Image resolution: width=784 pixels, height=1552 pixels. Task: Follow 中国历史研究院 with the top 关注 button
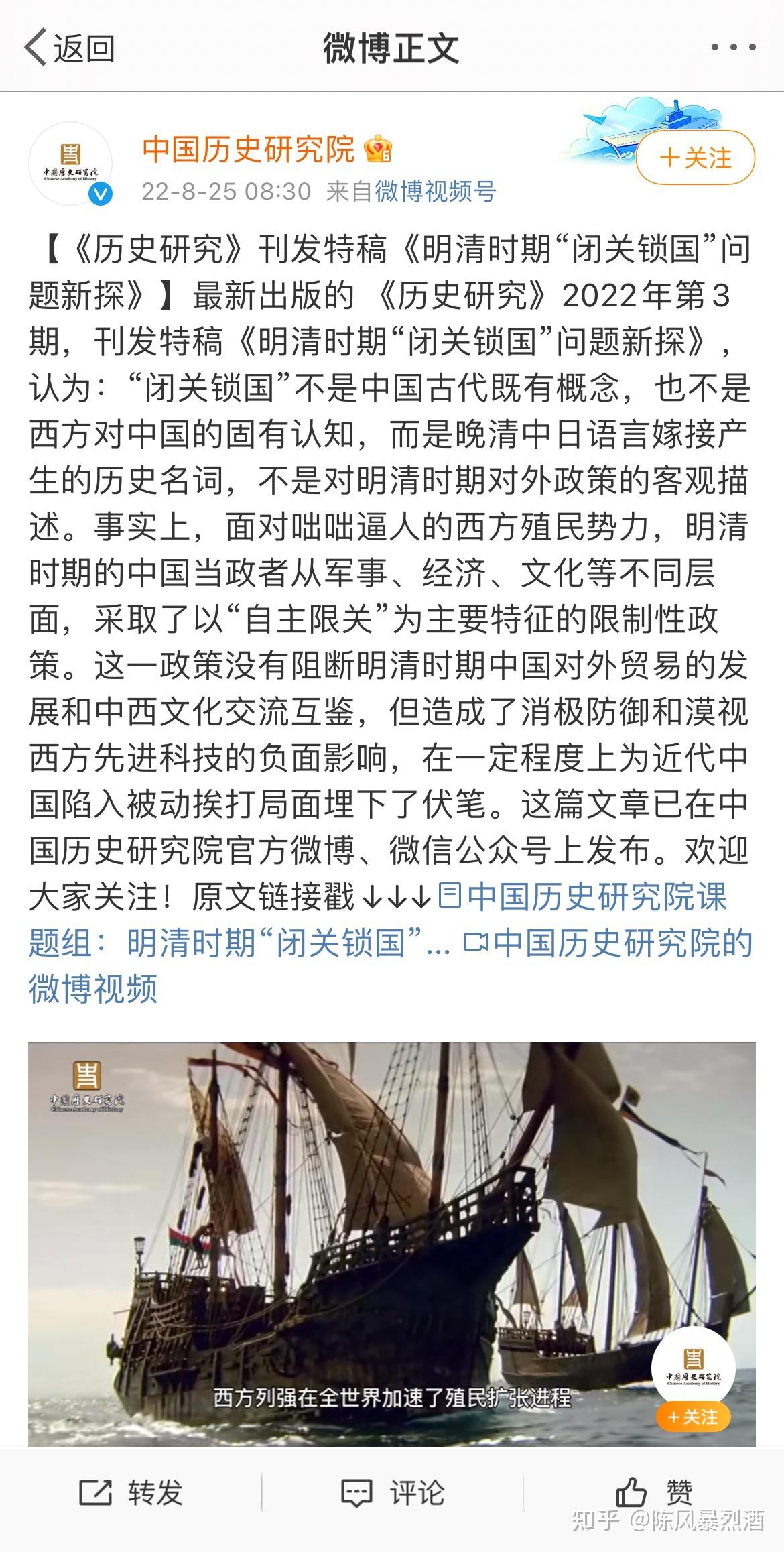click(695, 158)
